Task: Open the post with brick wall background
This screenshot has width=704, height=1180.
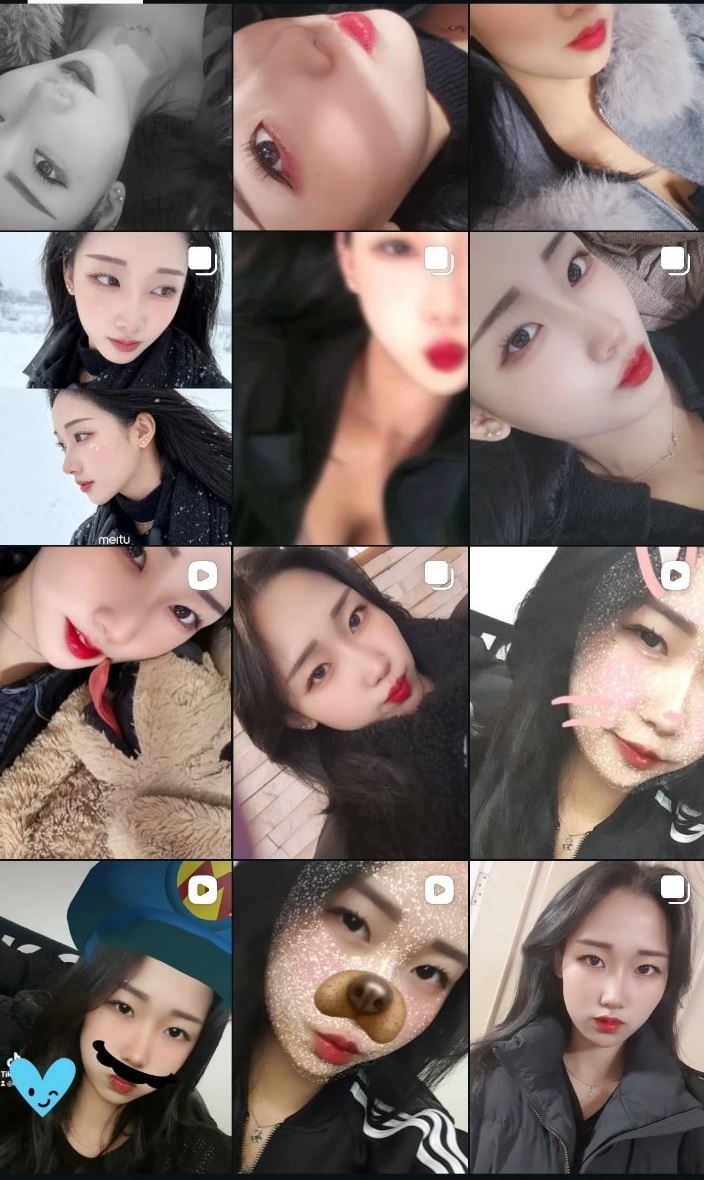Action: [350, 702]
